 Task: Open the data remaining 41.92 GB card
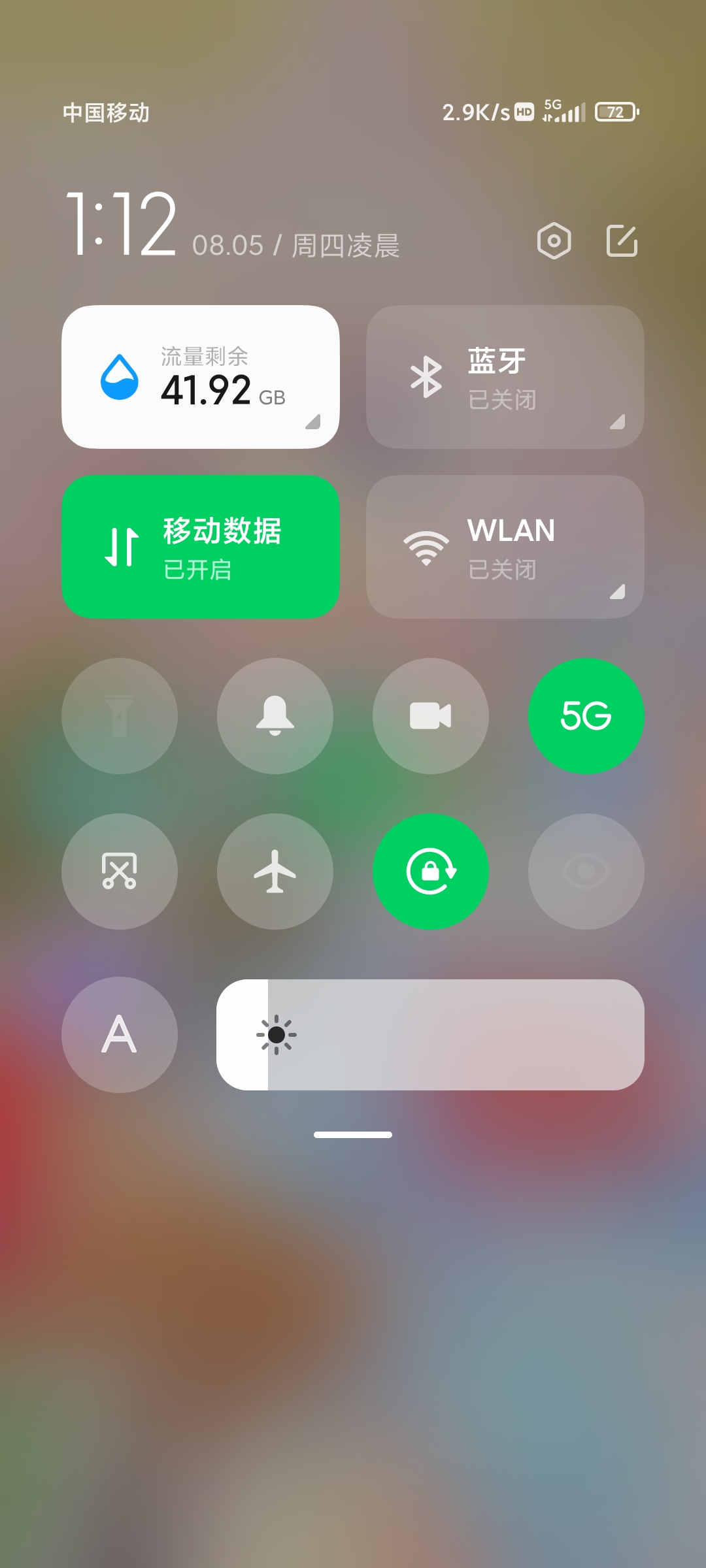[x=201, y=377]
